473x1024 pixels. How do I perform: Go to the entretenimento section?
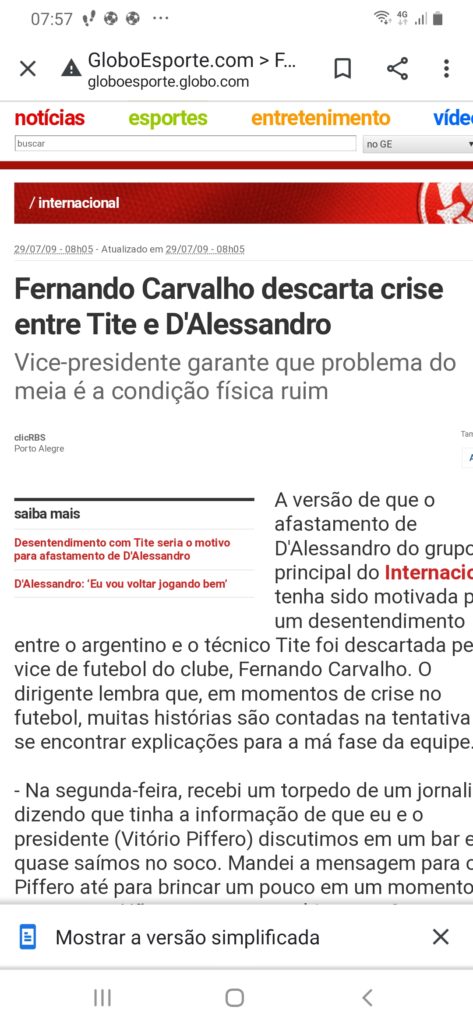point(321,118)
